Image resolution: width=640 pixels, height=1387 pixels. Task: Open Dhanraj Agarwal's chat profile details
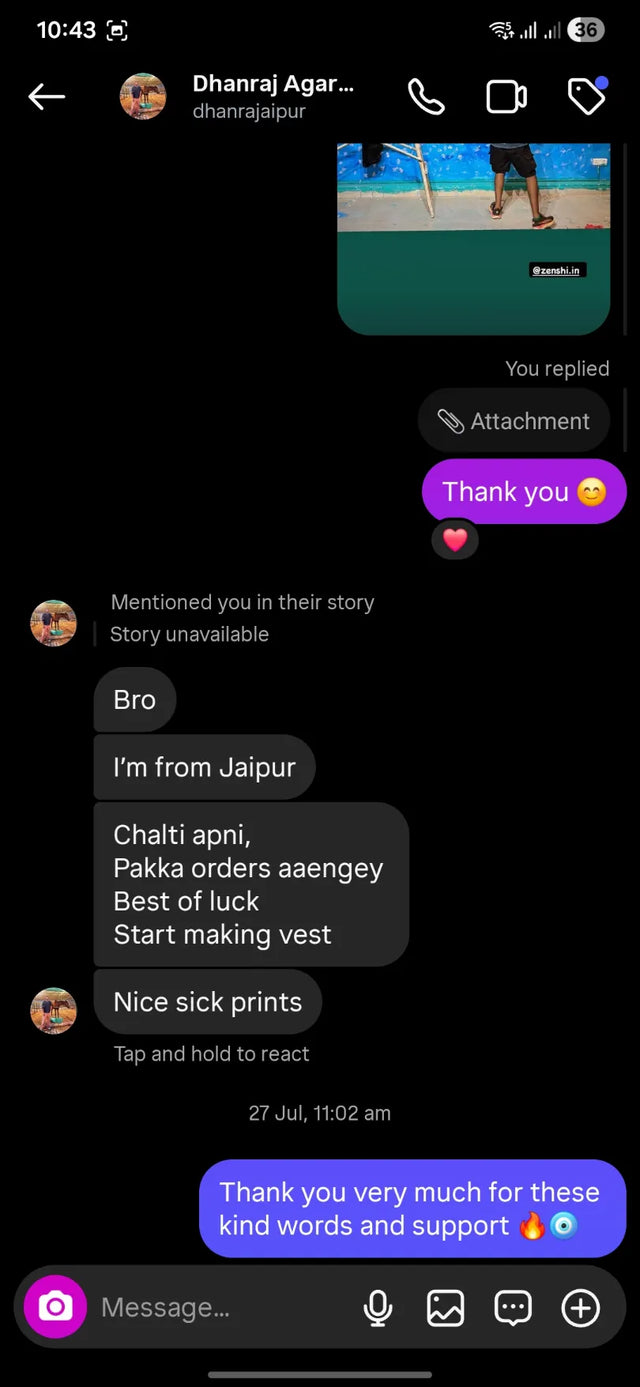pyautogui.click(x=272, y=96)
